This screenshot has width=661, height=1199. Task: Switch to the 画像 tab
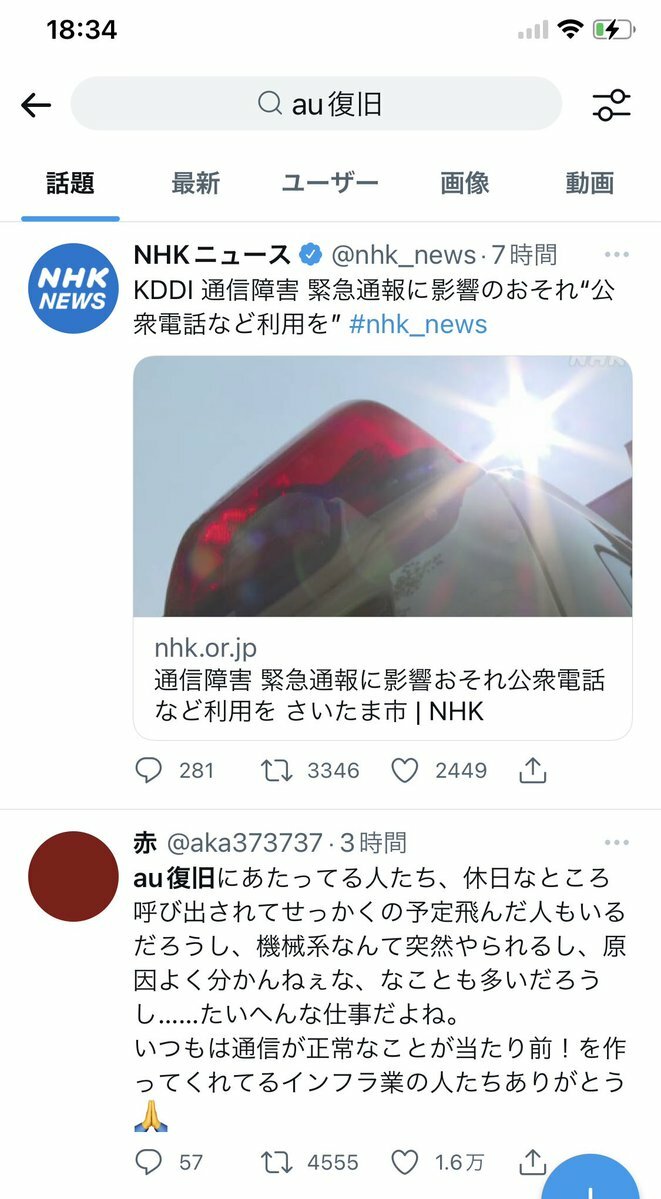(465, 183)
